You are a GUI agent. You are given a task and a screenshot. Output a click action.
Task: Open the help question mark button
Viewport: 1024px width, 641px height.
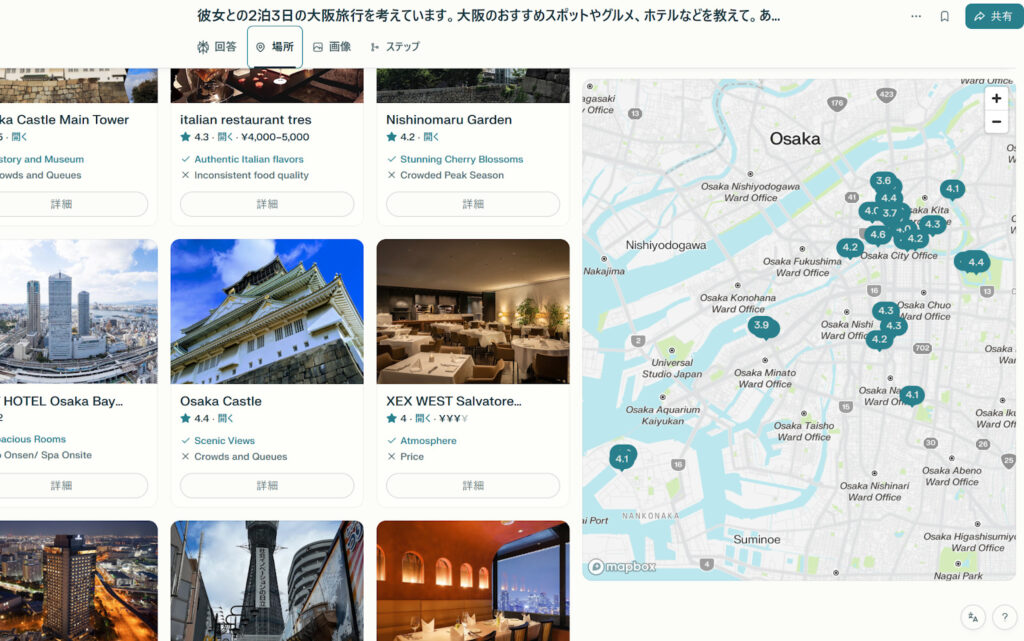(x=1005, y=617)
